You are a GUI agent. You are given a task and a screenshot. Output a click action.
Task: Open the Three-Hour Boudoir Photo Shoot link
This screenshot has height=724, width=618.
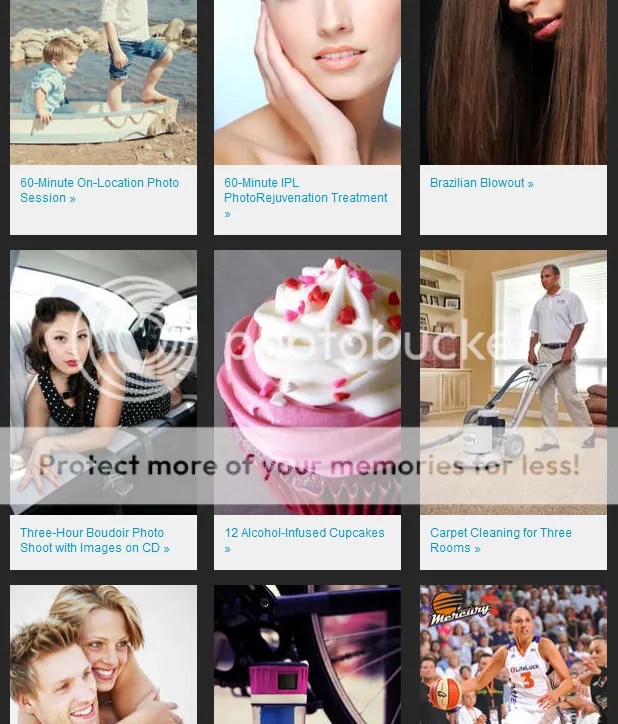pyautogui.click(x=94, y=540)
